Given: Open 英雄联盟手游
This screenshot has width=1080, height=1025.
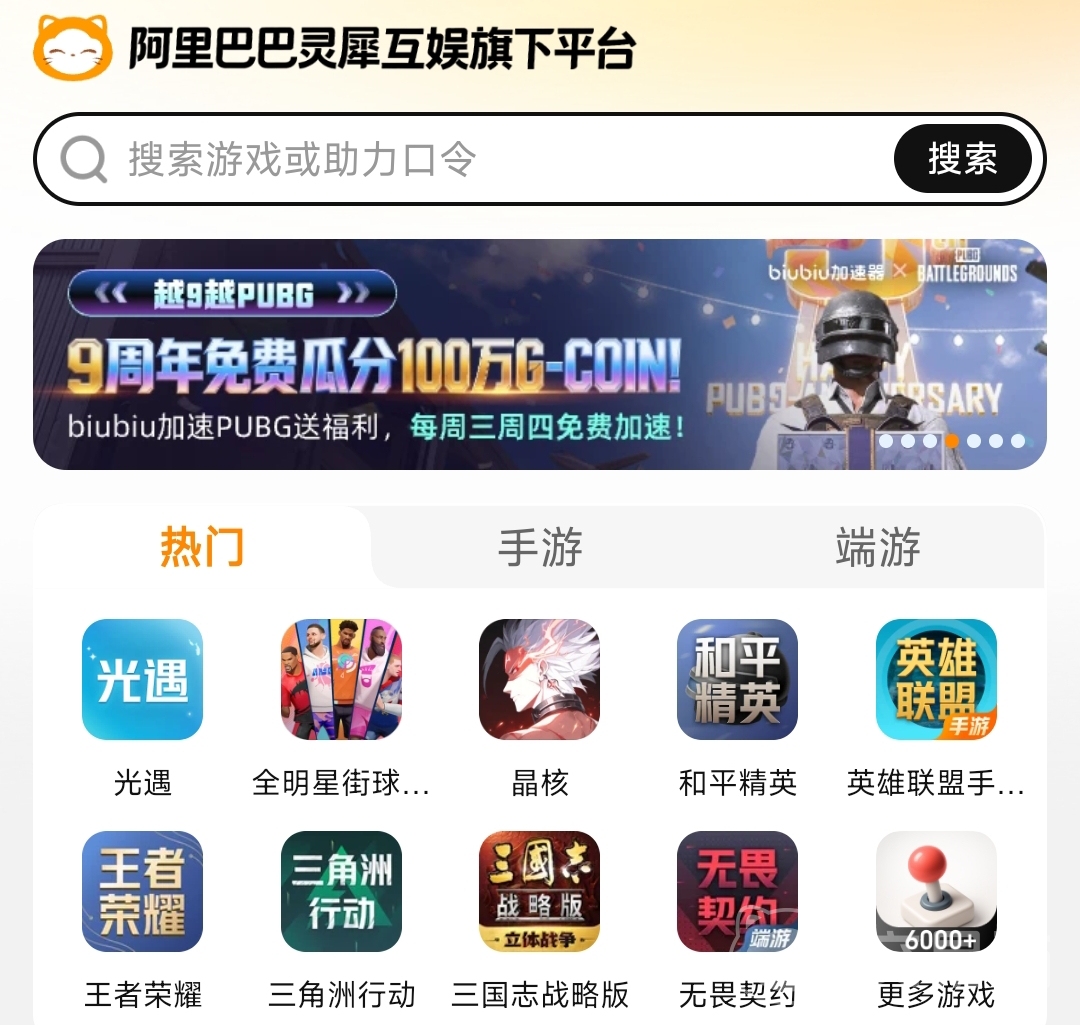Looking at the screenshot, I should pos(936,680).
